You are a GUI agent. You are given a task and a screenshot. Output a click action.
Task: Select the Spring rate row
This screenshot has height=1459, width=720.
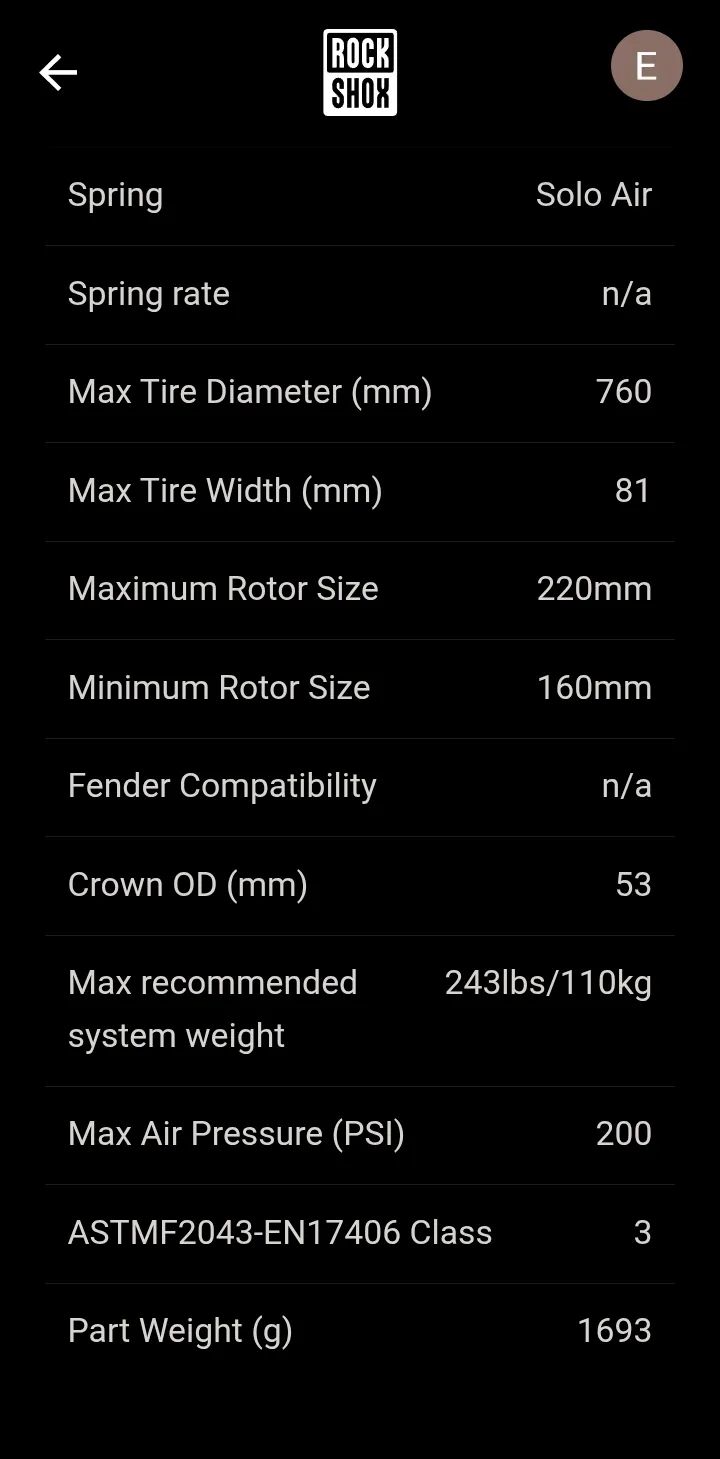coord(360,293)
